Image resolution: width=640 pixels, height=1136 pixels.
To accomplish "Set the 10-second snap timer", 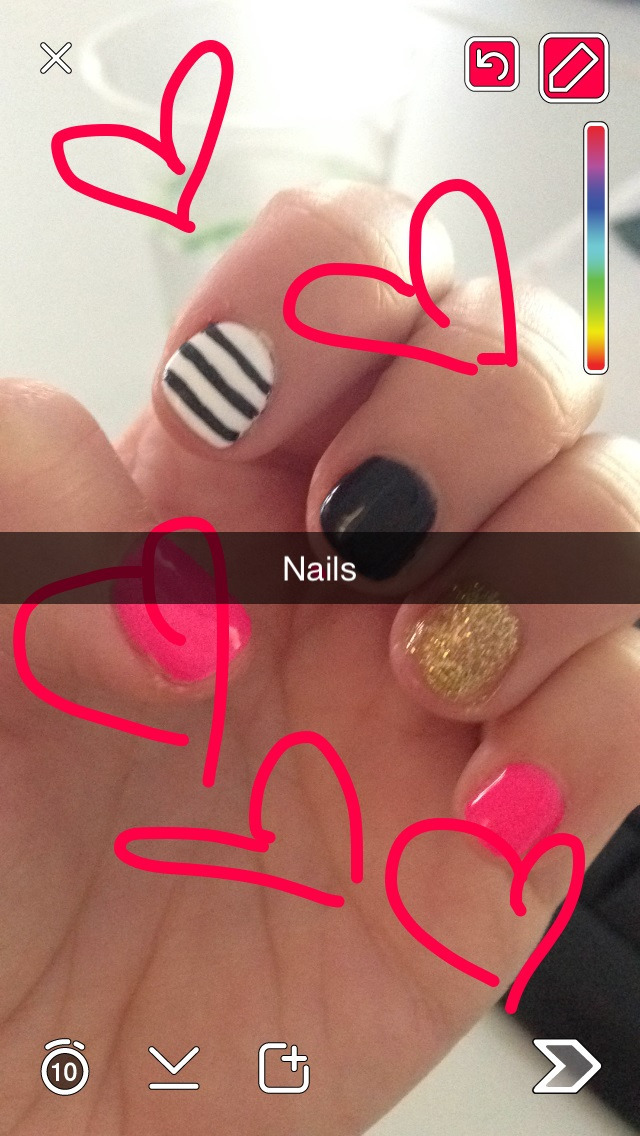I will [65, 1066].
